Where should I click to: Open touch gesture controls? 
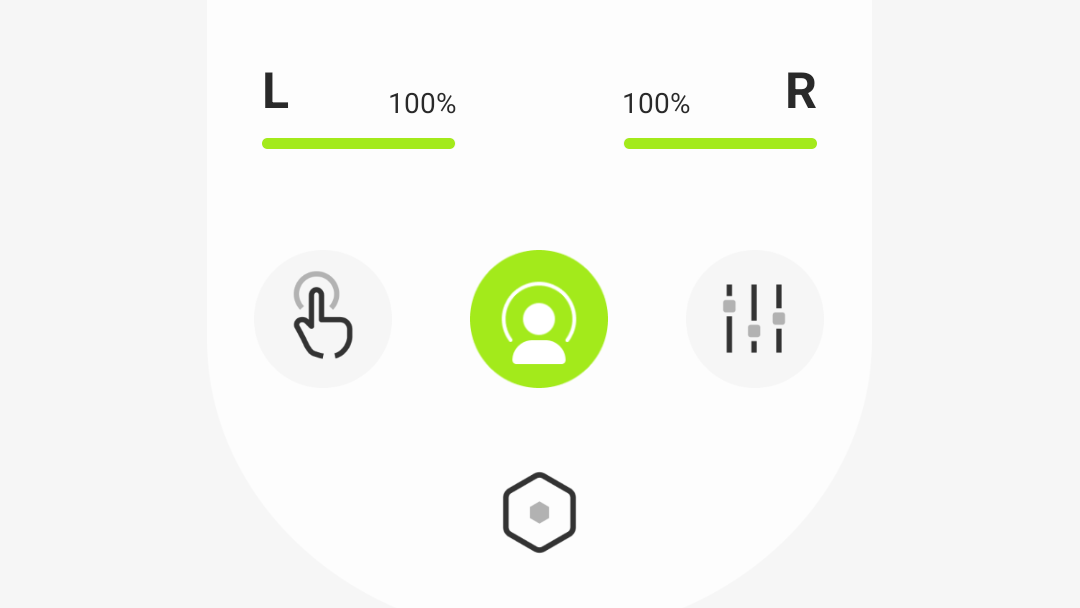(x=322, y=319)
